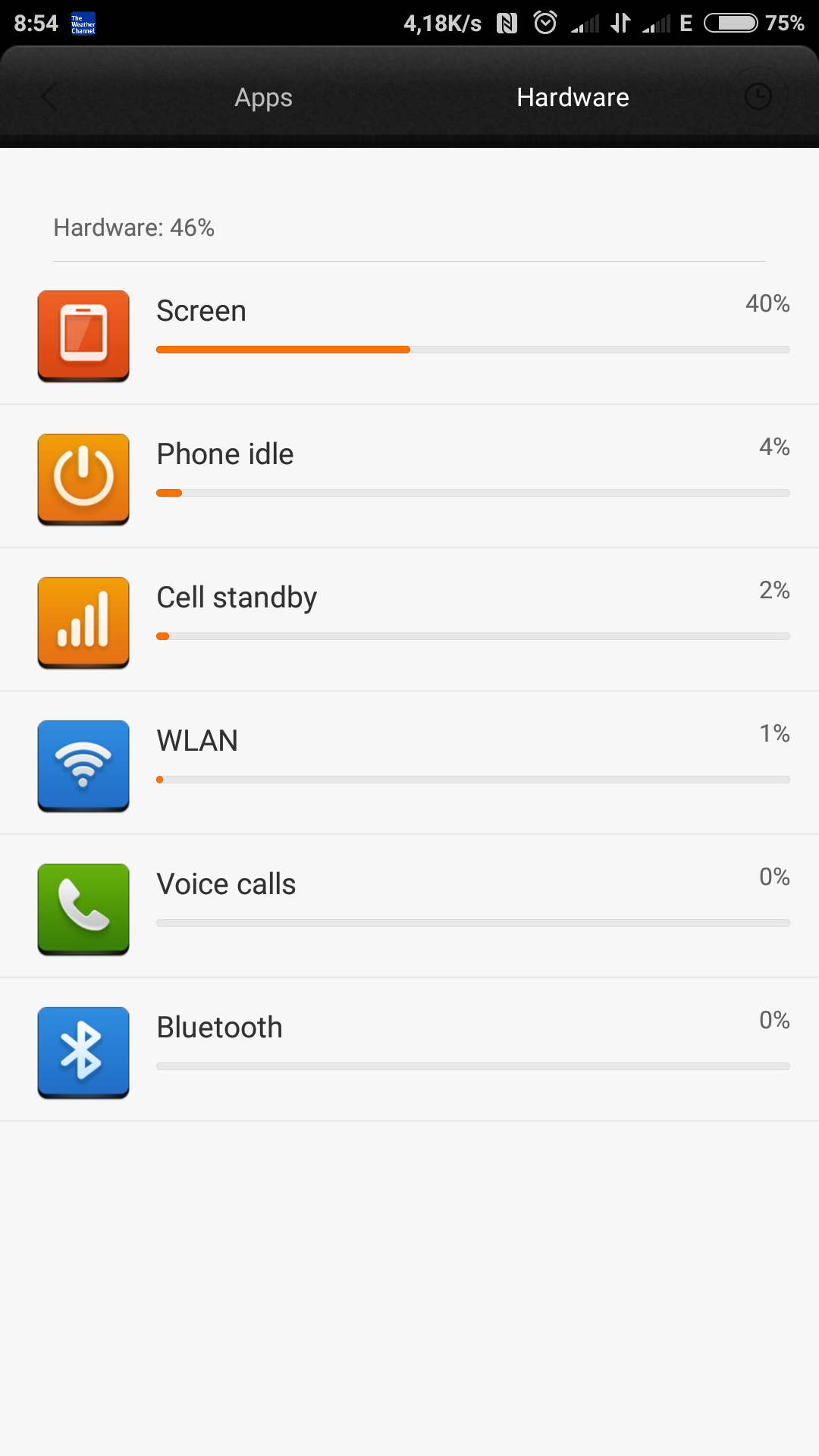View Bluetooth battery usage
This screenshot has height=1456, width=819.
click(409, 1050)
